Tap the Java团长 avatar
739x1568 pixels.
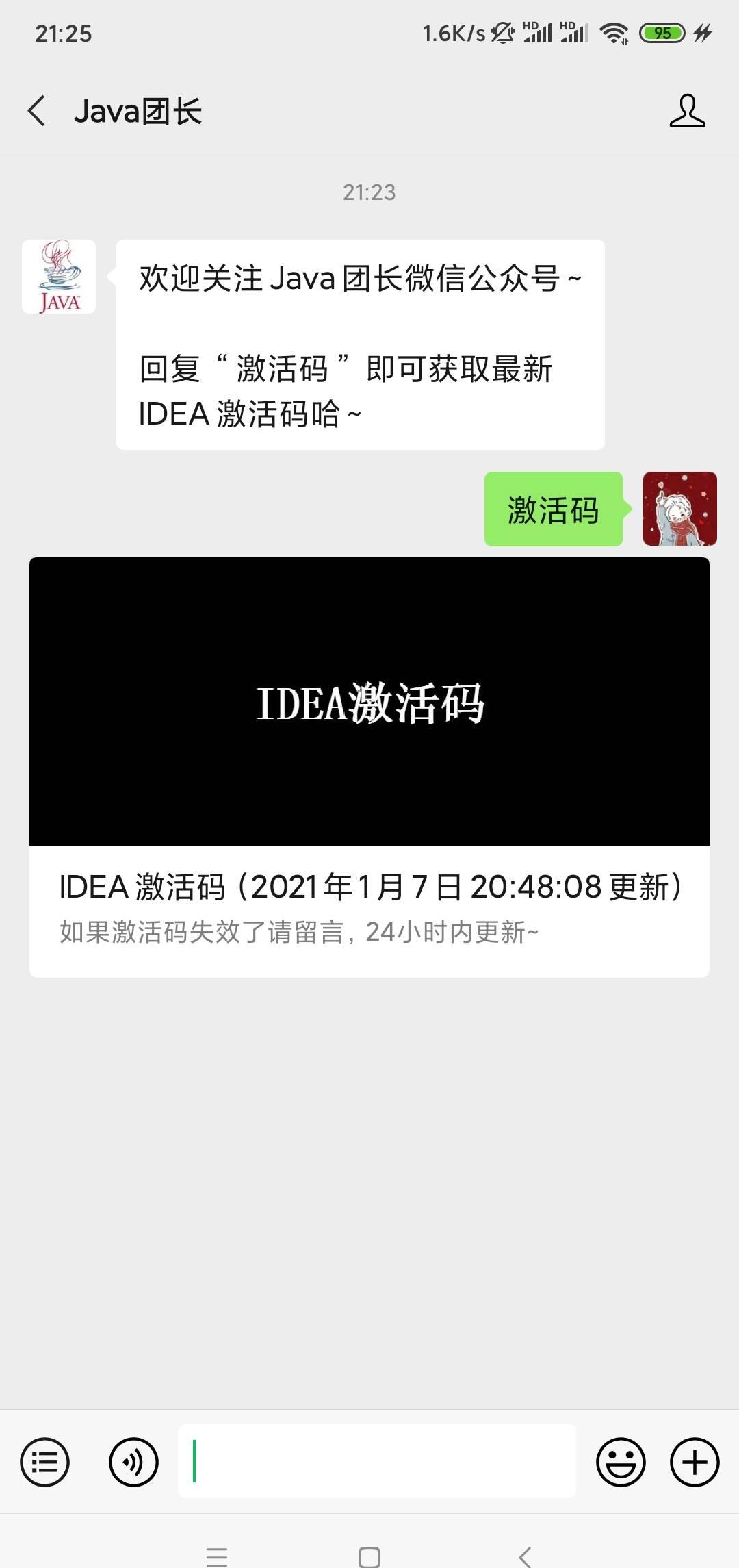coord(59,277)
